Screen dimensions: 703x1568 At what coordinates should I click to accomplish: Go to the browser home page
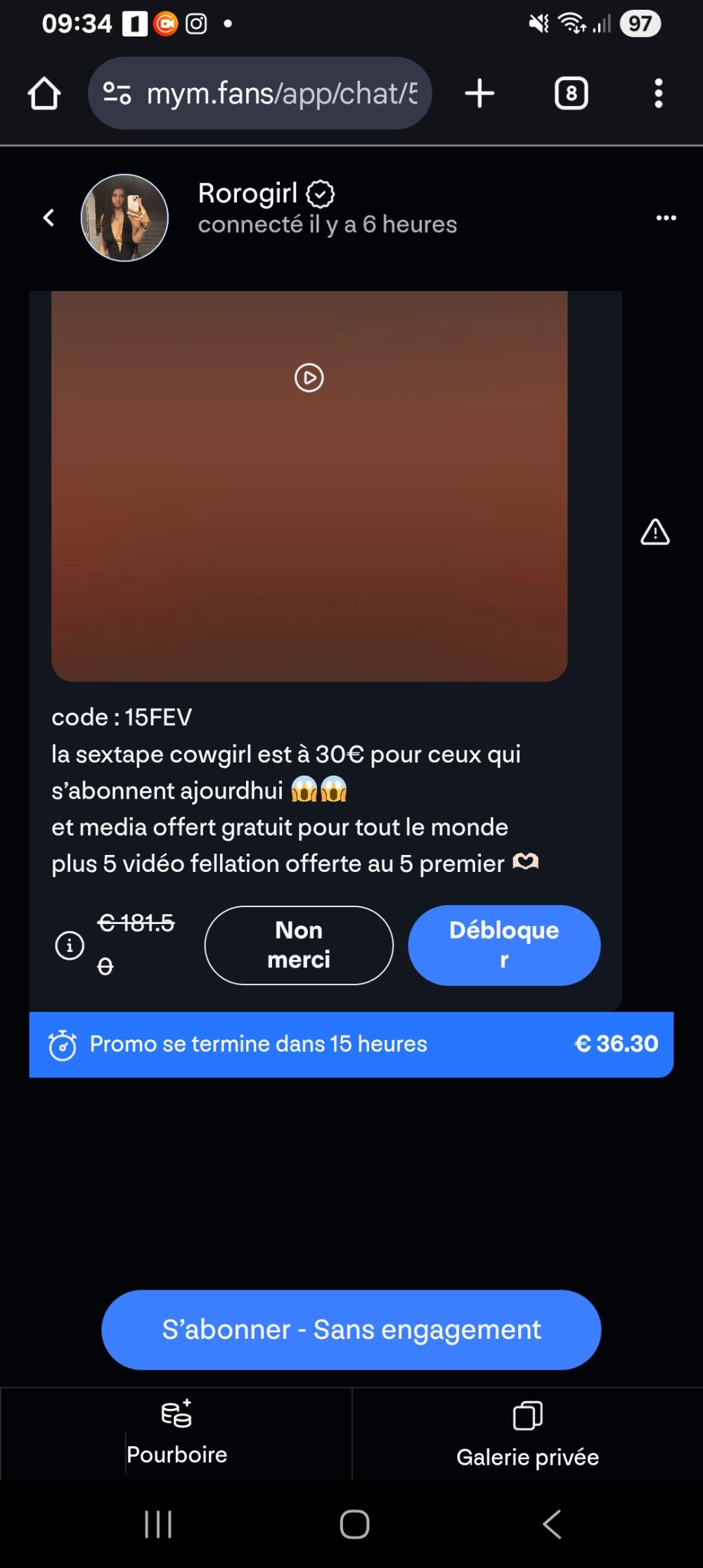(x=44, y=94)
